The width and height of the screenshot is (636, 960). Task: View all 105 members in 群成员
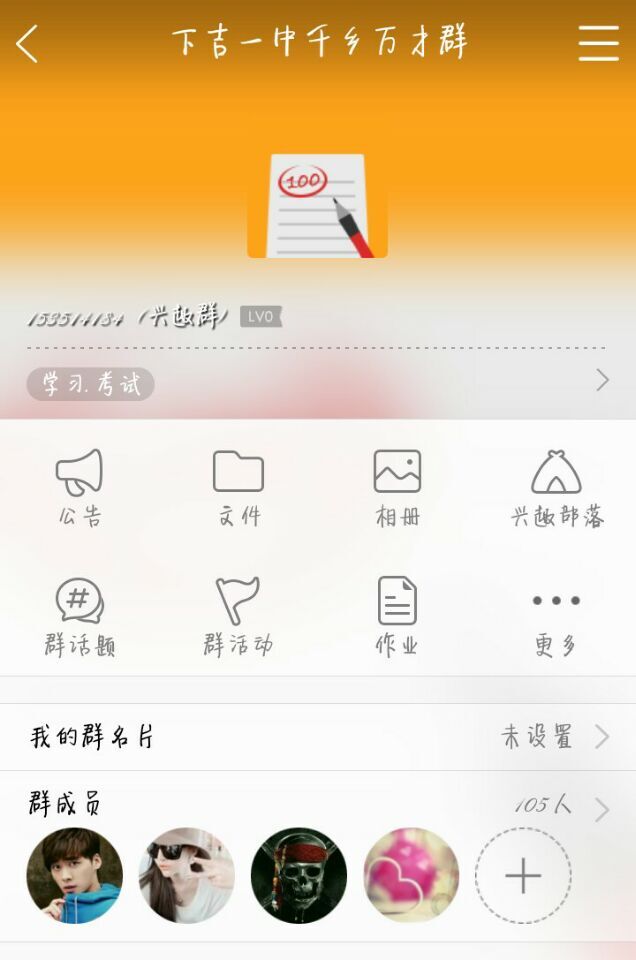click(560, 806)
